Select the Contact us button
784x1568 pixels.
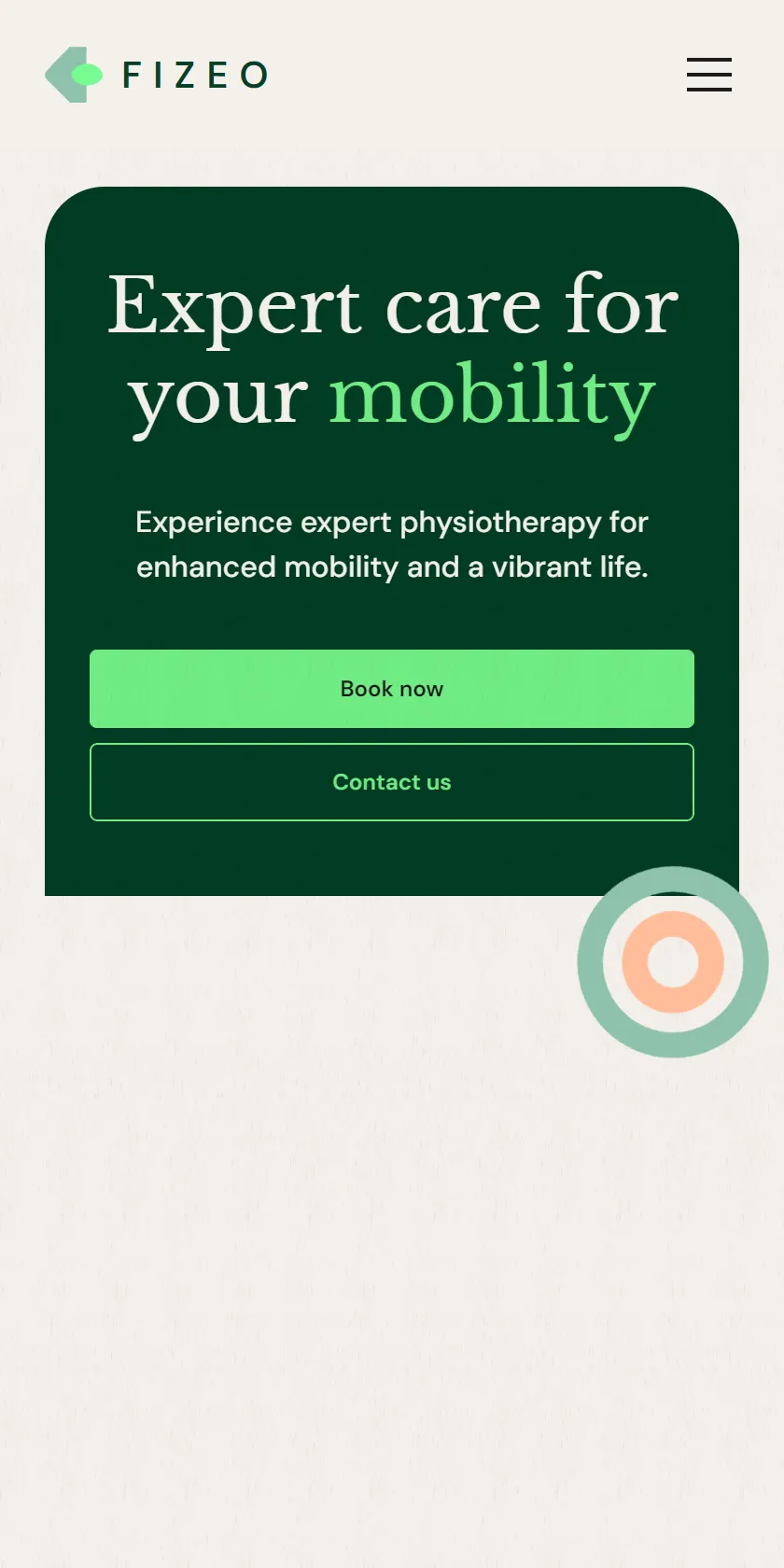click(x=392, y=782)
